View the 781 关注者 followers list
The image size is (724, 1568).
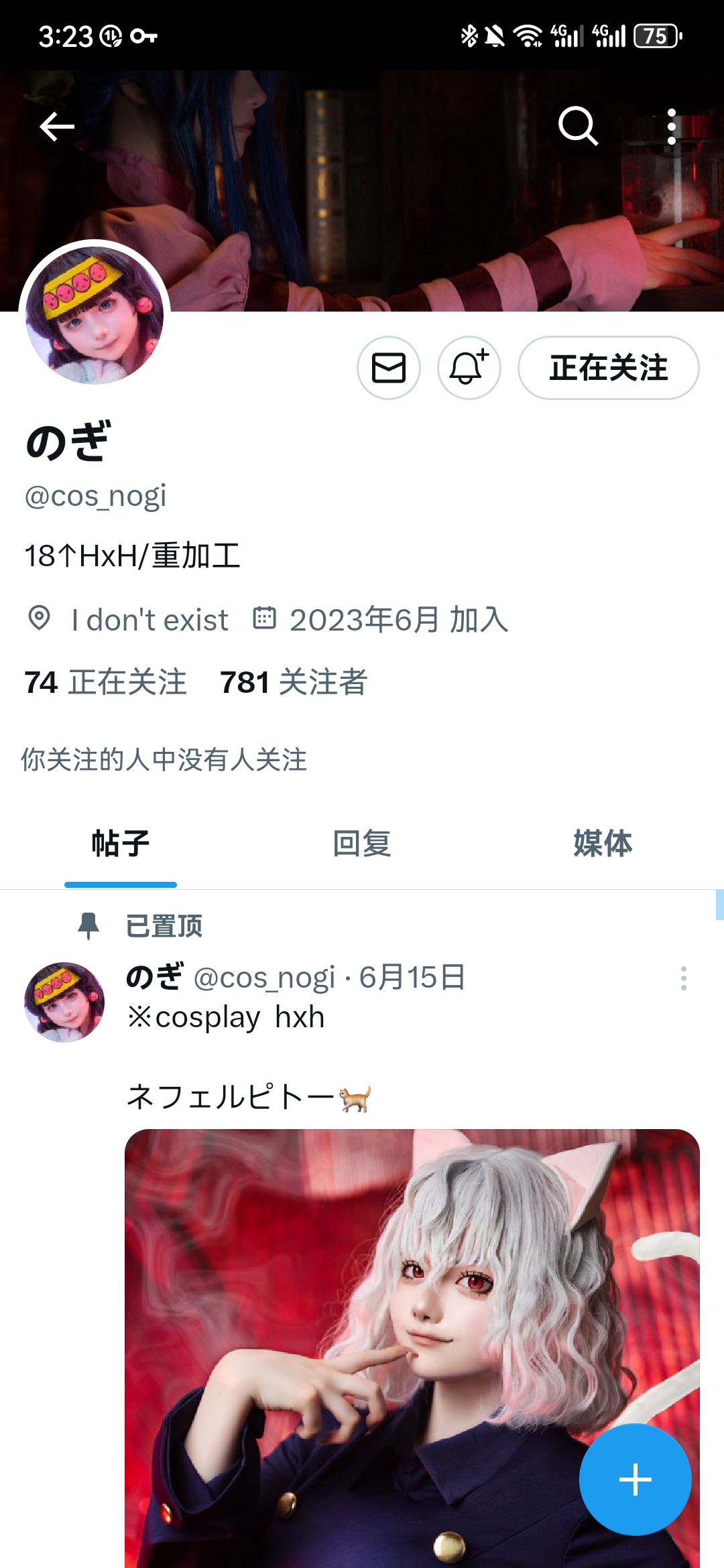(294, 682)
